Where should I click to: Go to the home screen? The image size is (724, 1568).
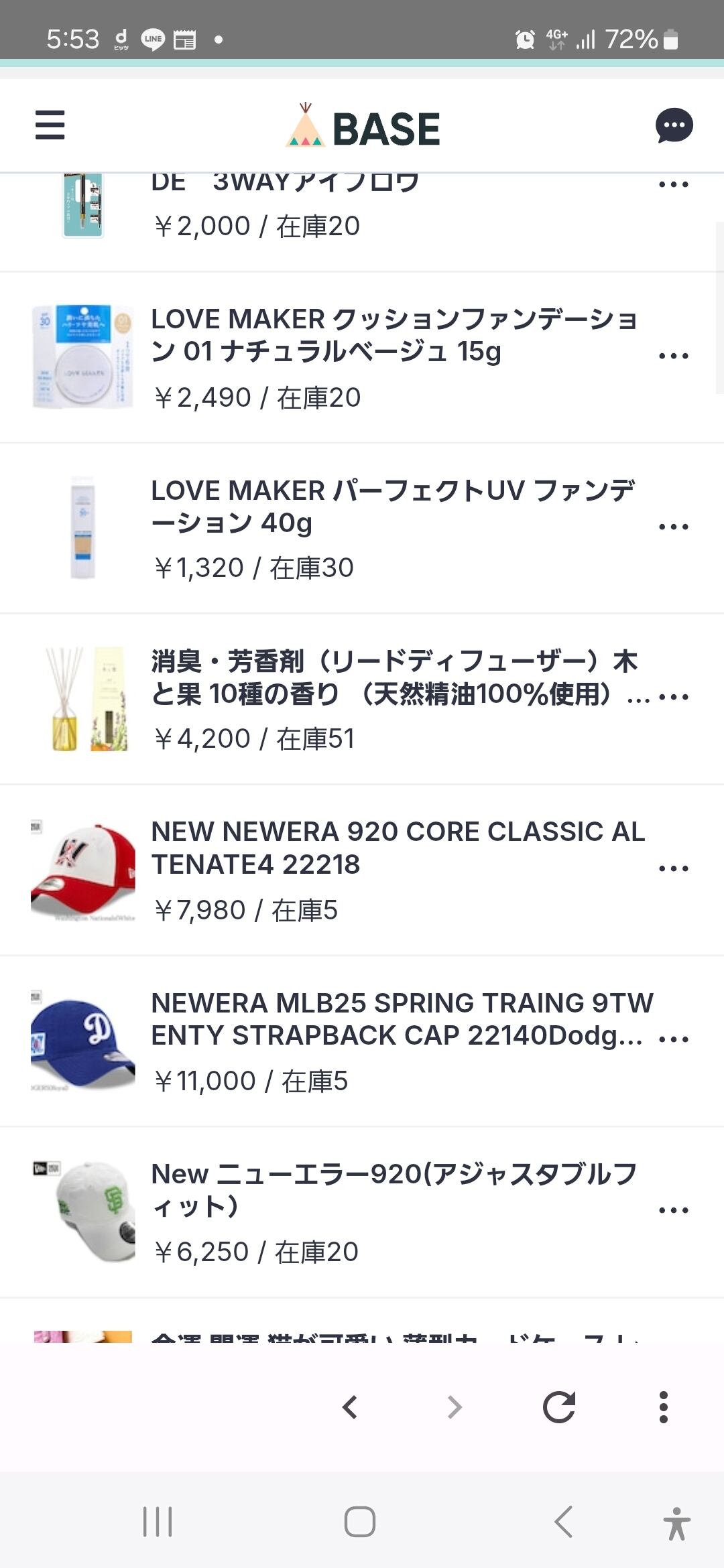click(360, 1522)
